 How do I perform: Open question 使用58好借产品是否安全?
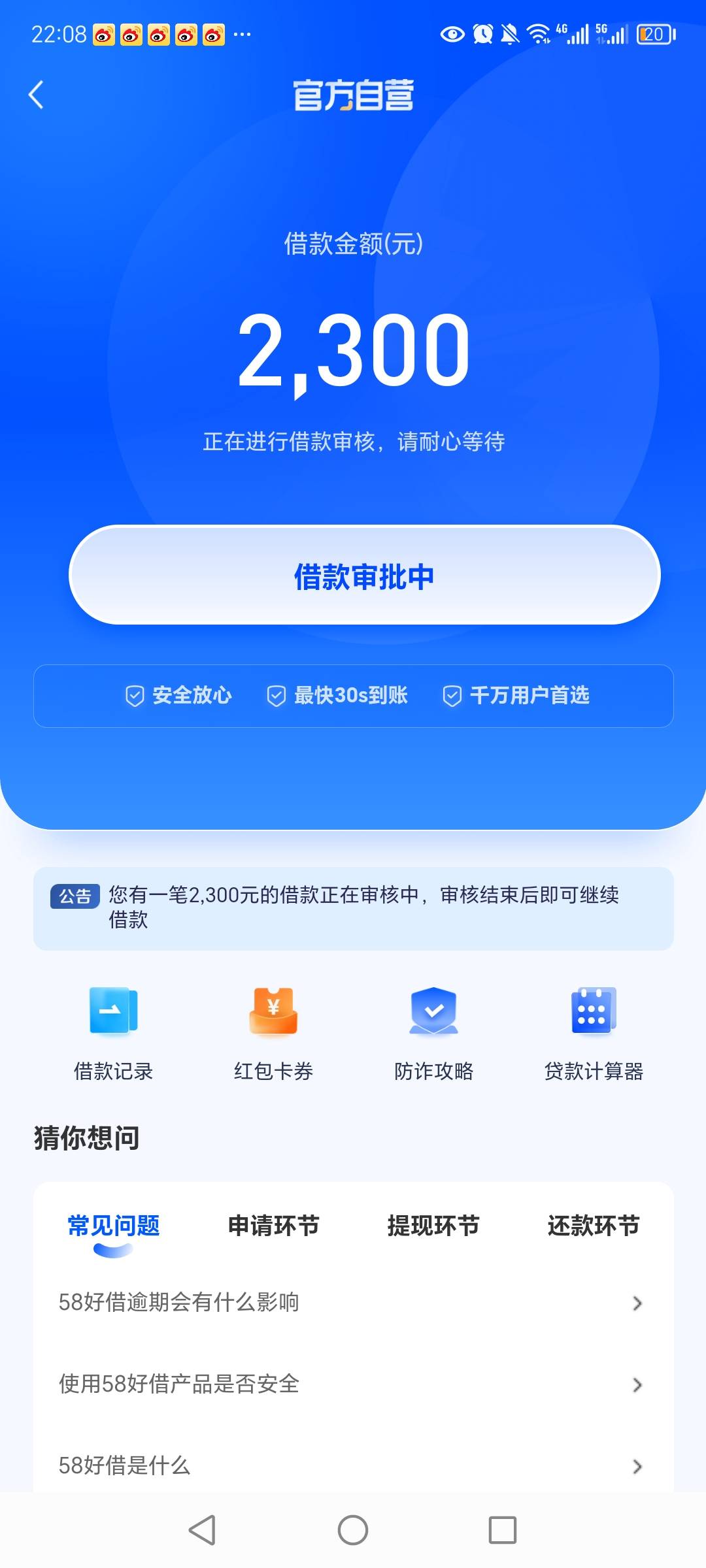tap(353, 1384)
